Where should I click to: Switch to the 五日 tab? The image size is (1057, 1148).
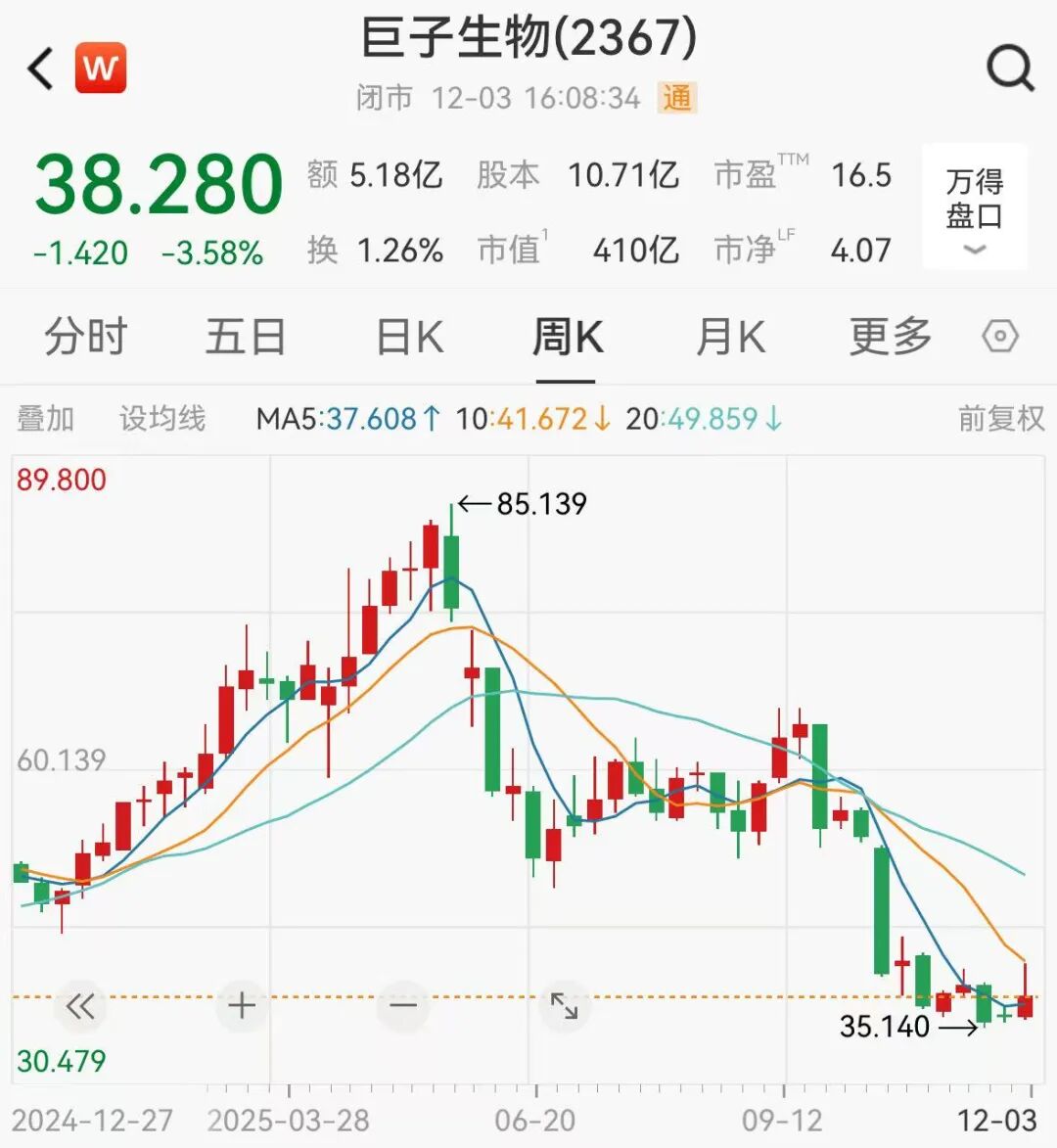[x=245, y=338]
